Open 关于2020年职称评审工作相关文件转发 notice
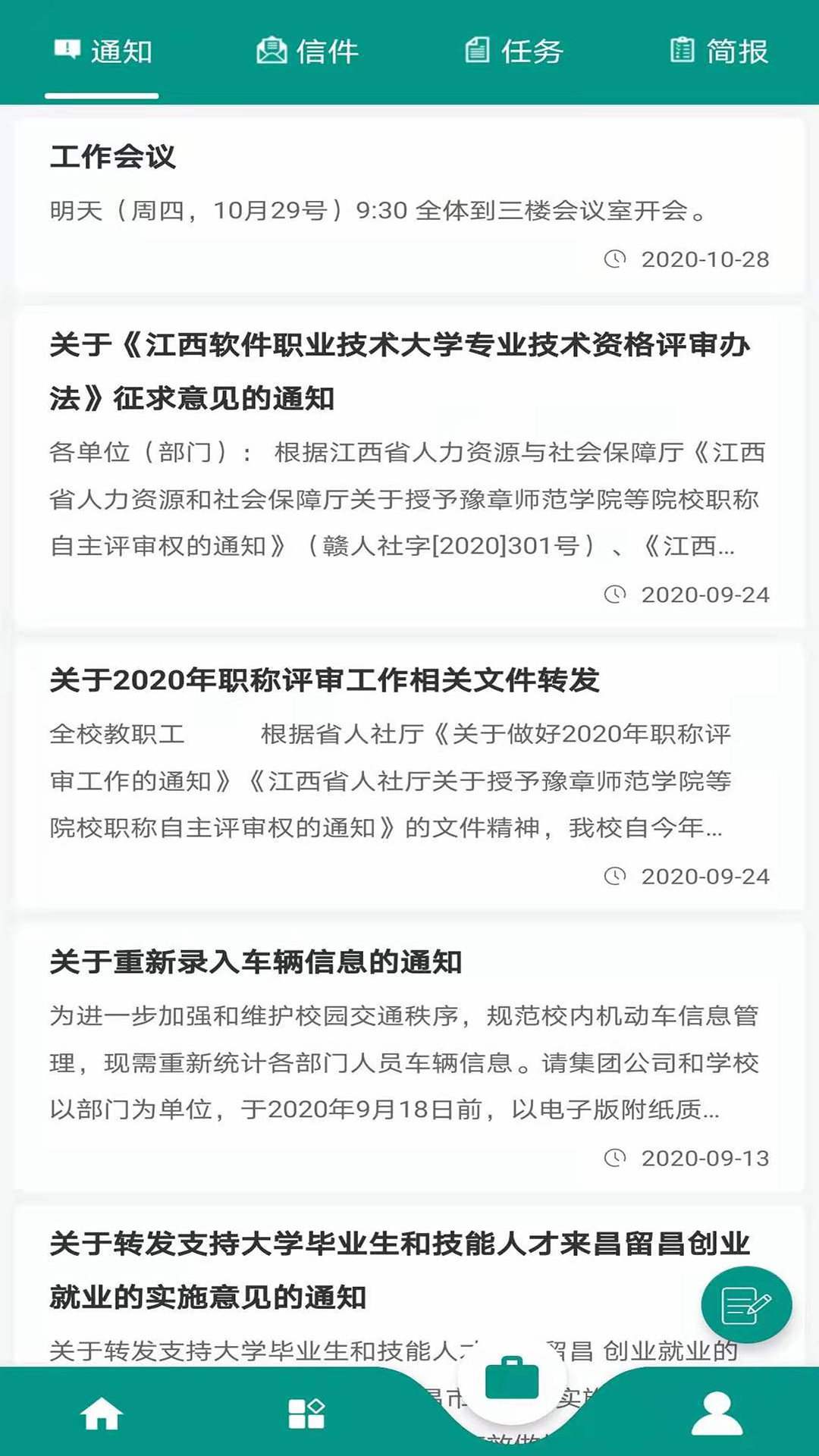Image resolution: width=819 pixels, height=1456 pixels. (409, 776)
